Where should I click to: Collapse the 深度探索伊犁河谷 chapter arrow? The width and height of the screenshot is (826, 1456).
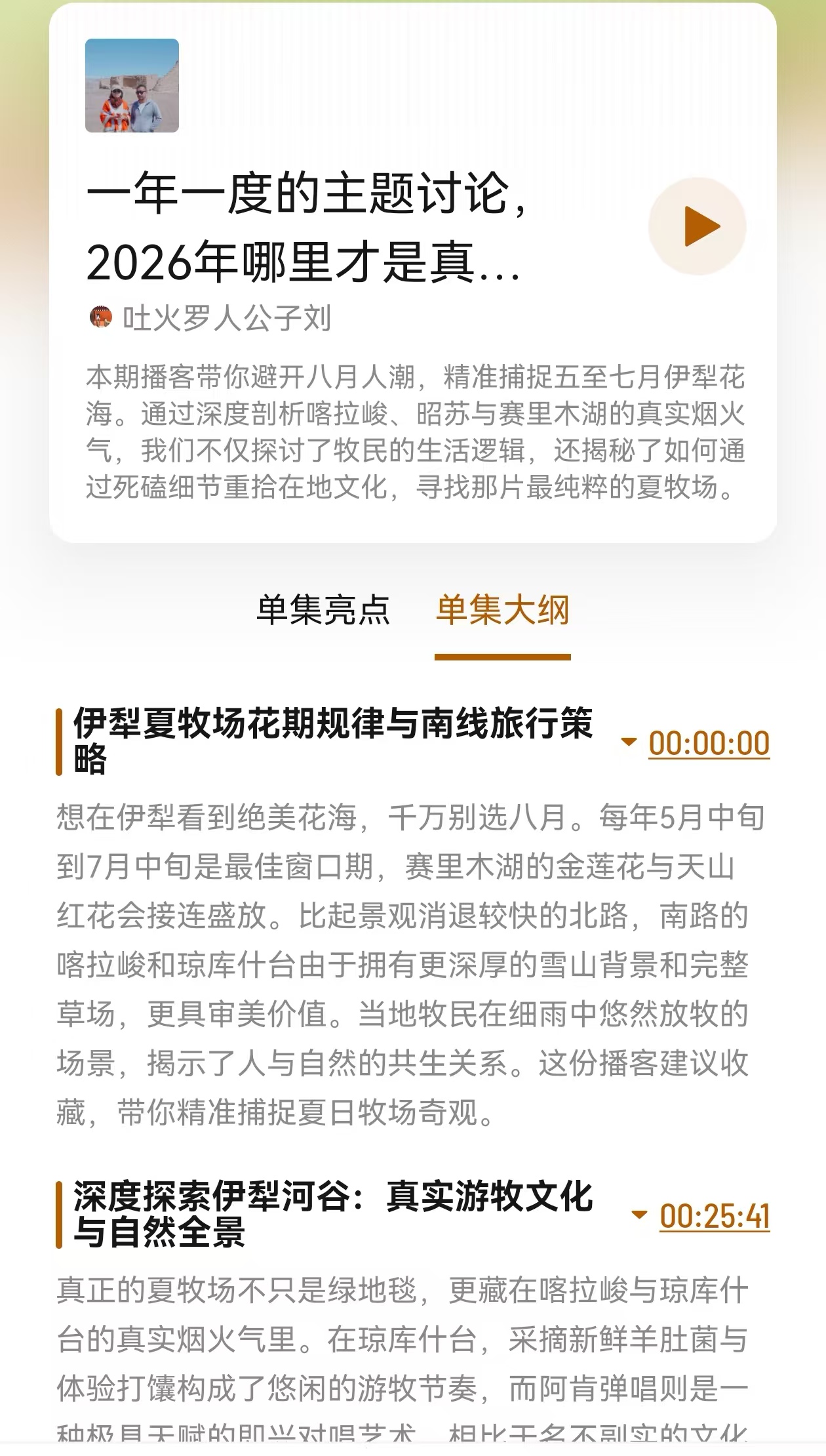639,1215
